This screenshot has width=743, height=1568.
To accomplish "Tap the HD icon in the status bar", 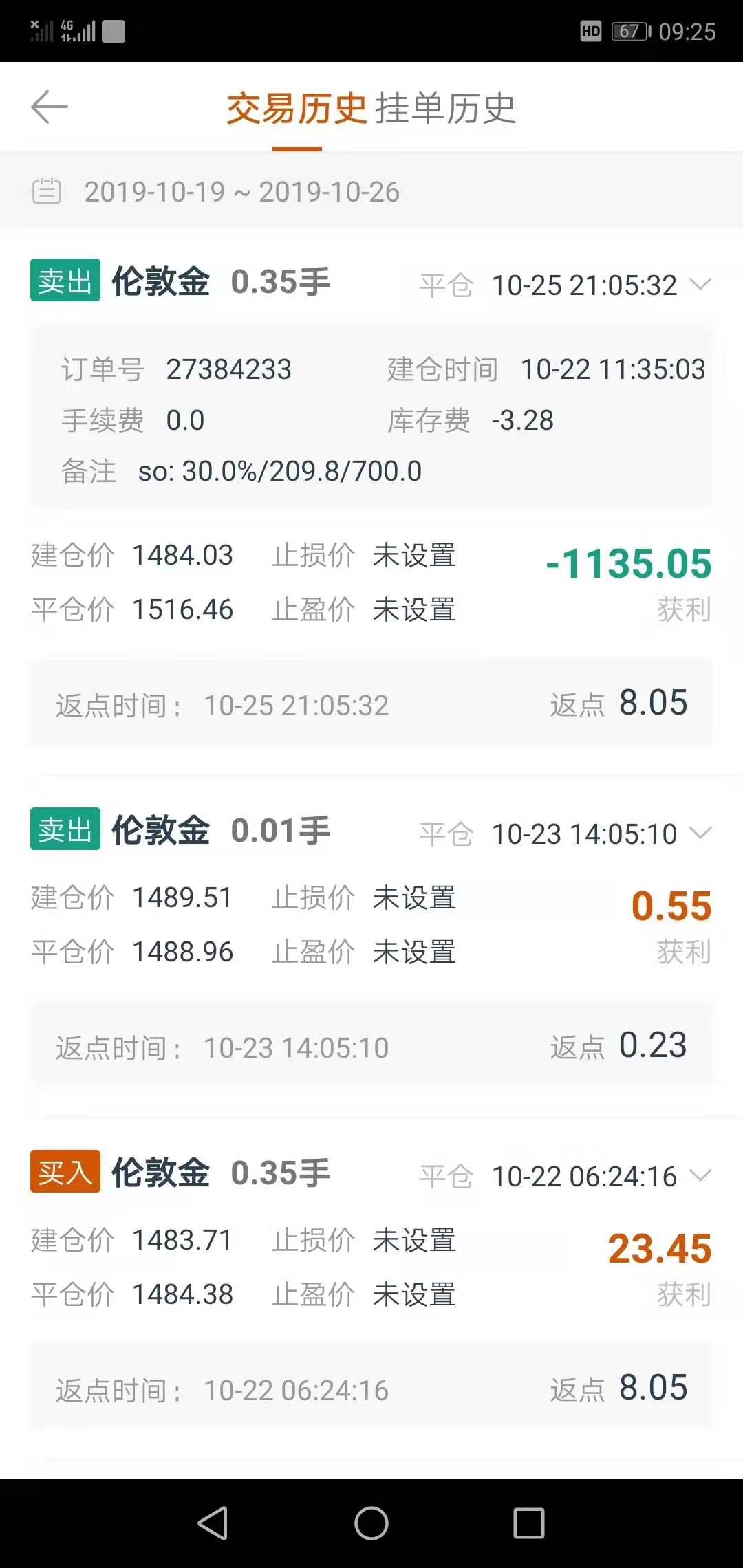I will coord(590,31).
